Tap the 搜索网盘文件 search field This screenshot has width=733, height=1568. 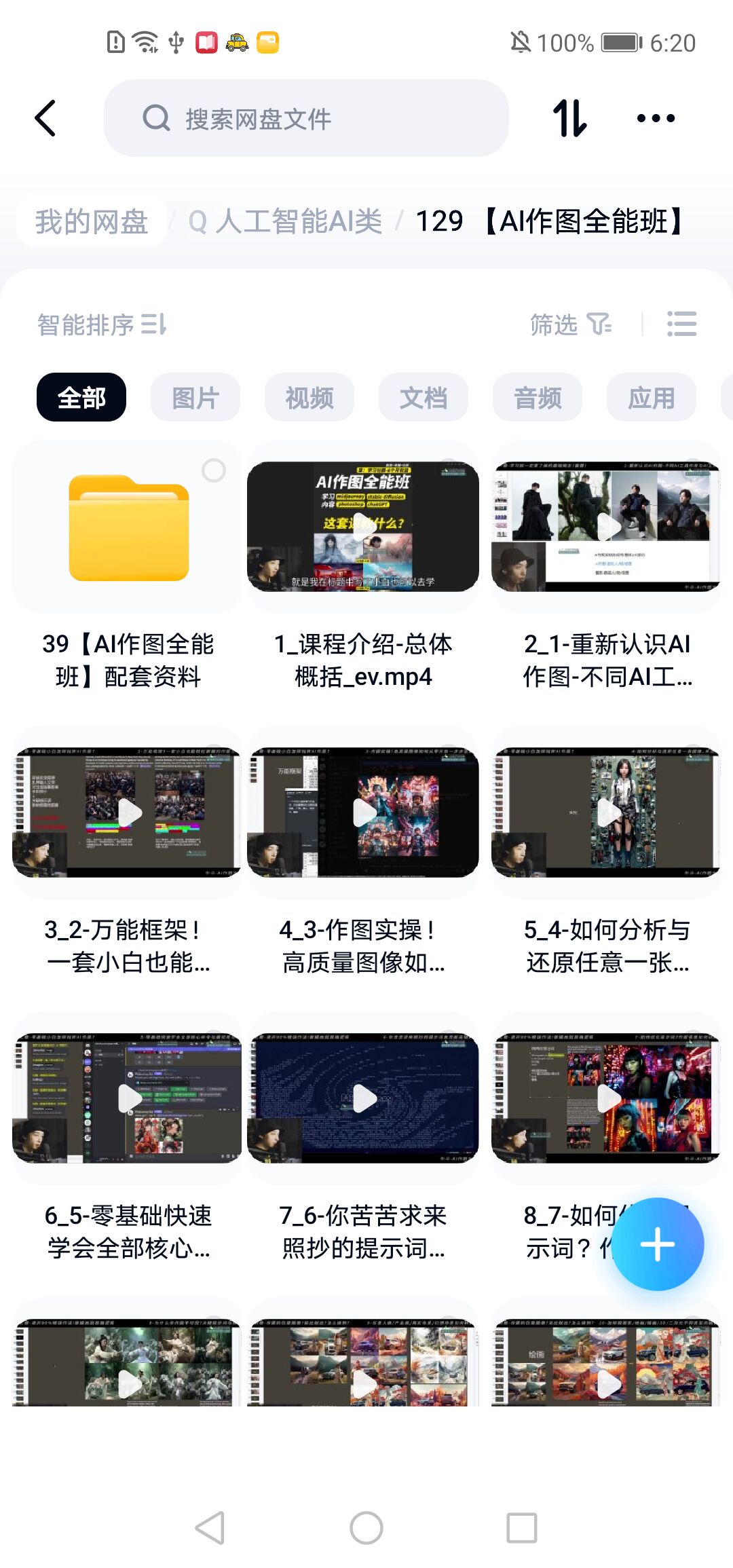pyautogui.click(x=305, y=118)
